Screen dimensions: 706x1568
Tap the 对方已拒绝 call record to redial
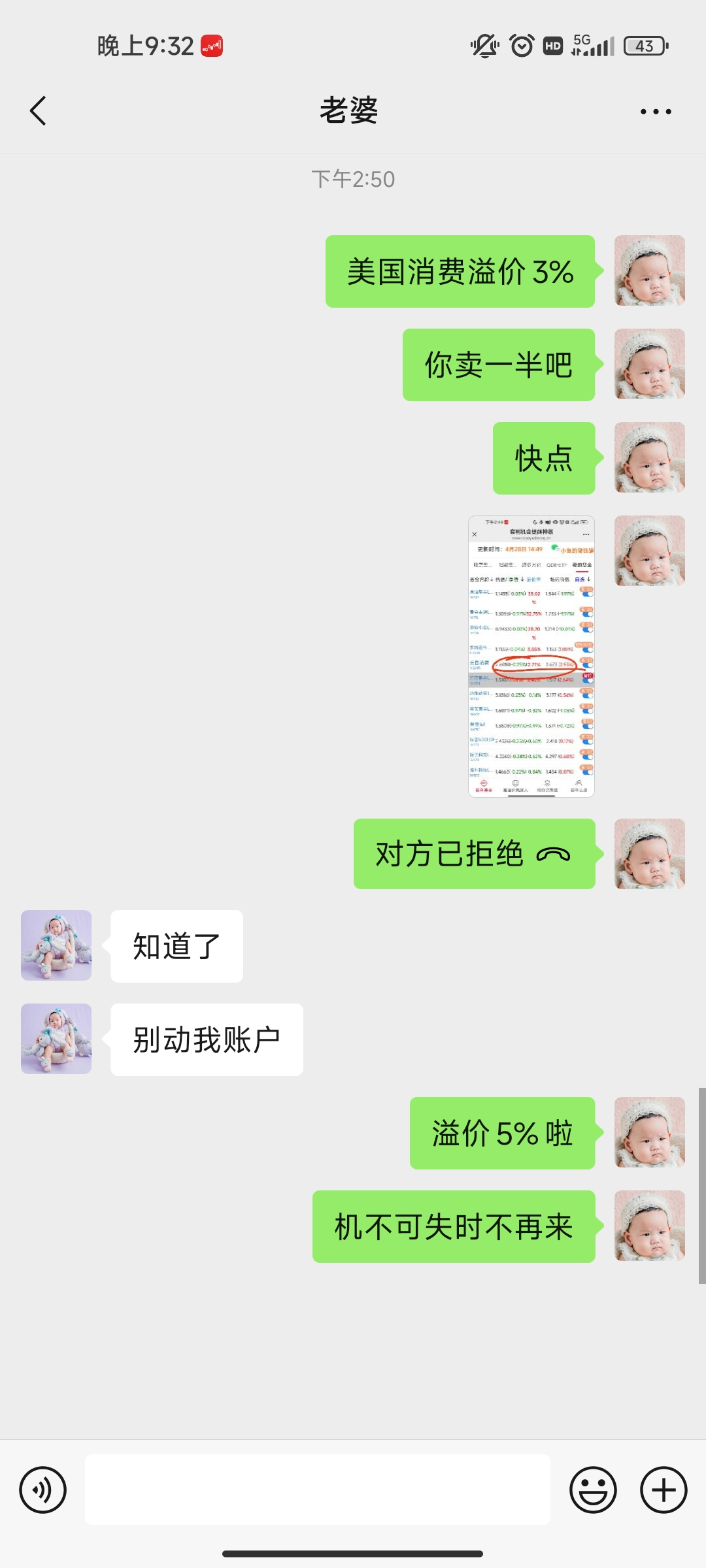click(474, 854)
